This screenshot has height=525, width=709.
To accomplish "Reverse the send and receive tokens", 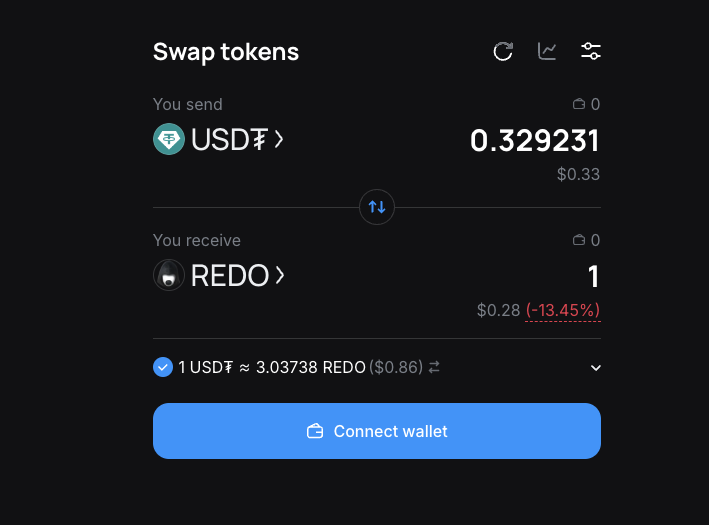I will [x=377, y=207].
